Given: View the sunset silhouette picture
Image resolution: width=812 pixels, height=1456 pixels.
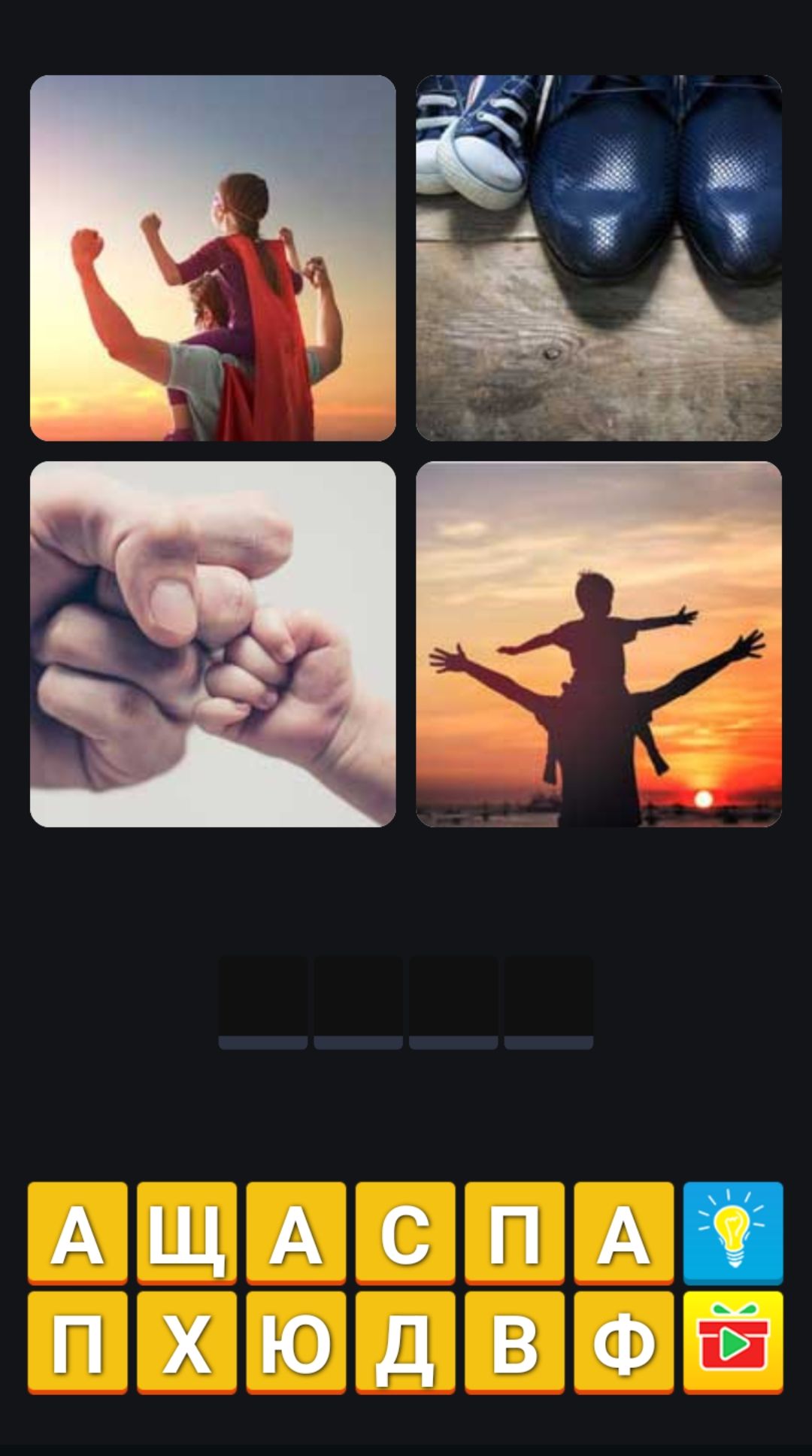Looking at the screenshot, I should [x=598, y=644].
